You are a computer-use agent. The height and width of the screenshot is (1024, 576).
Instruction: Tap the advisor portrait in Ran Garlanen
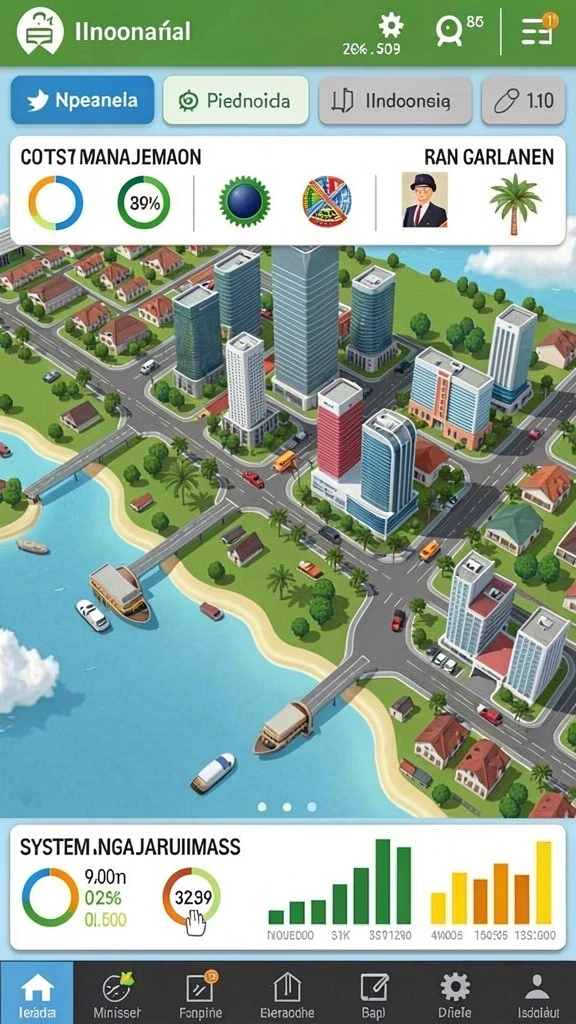[424, 200]
